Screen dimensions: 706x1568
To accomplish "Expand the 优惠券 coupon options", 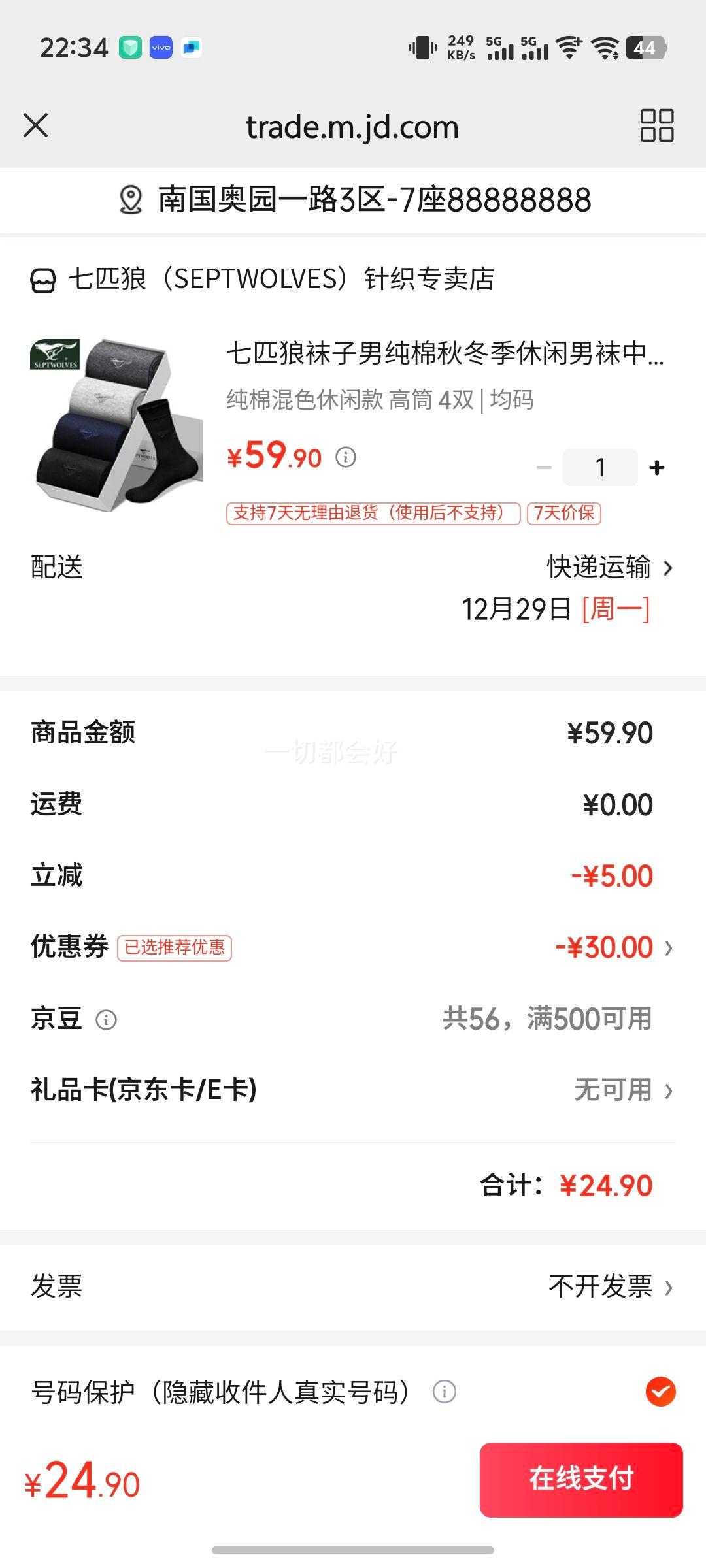I will [669, 946].
